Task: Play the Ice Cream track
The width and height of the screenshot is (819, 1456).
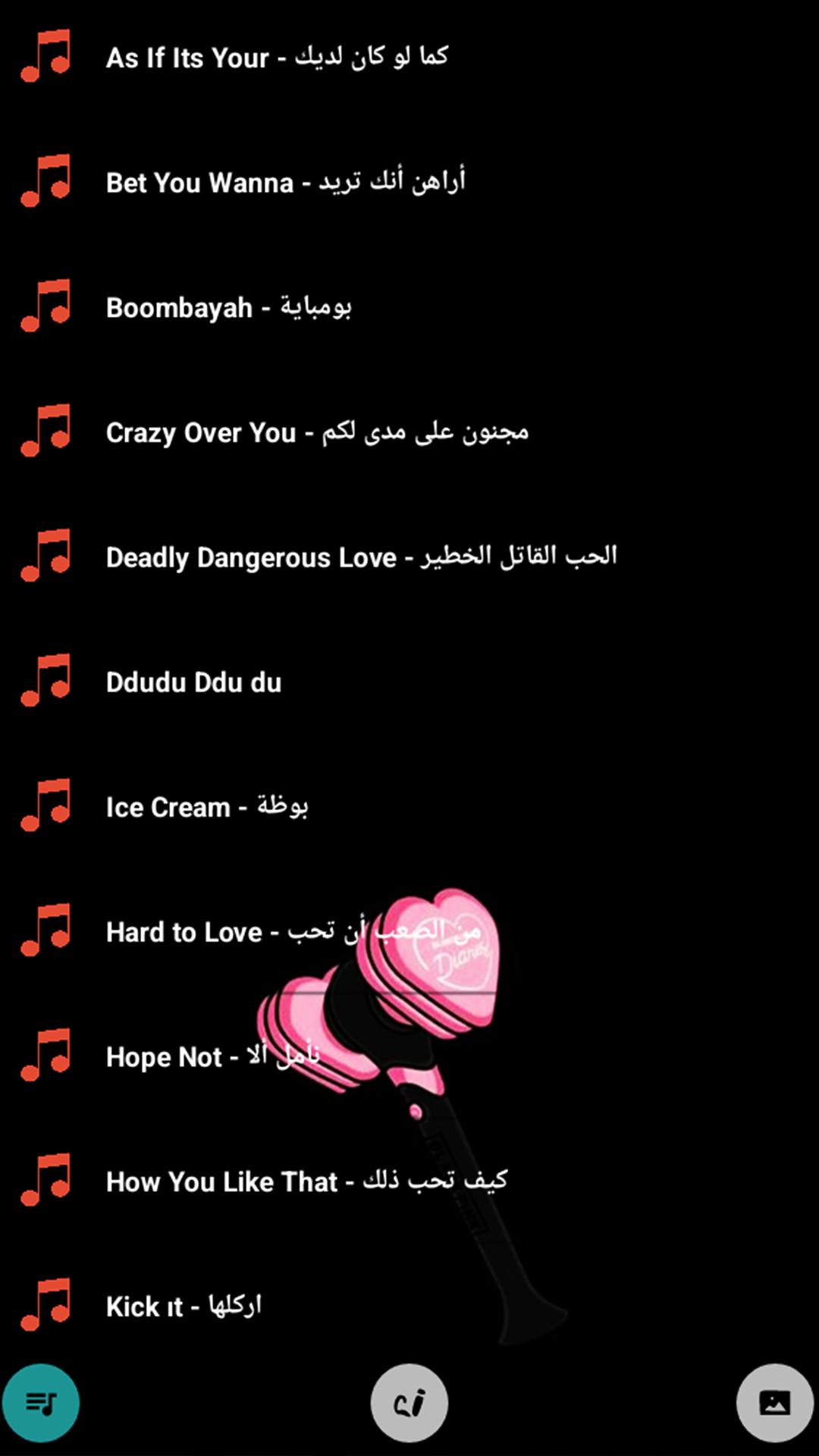Action: point(206,807)
